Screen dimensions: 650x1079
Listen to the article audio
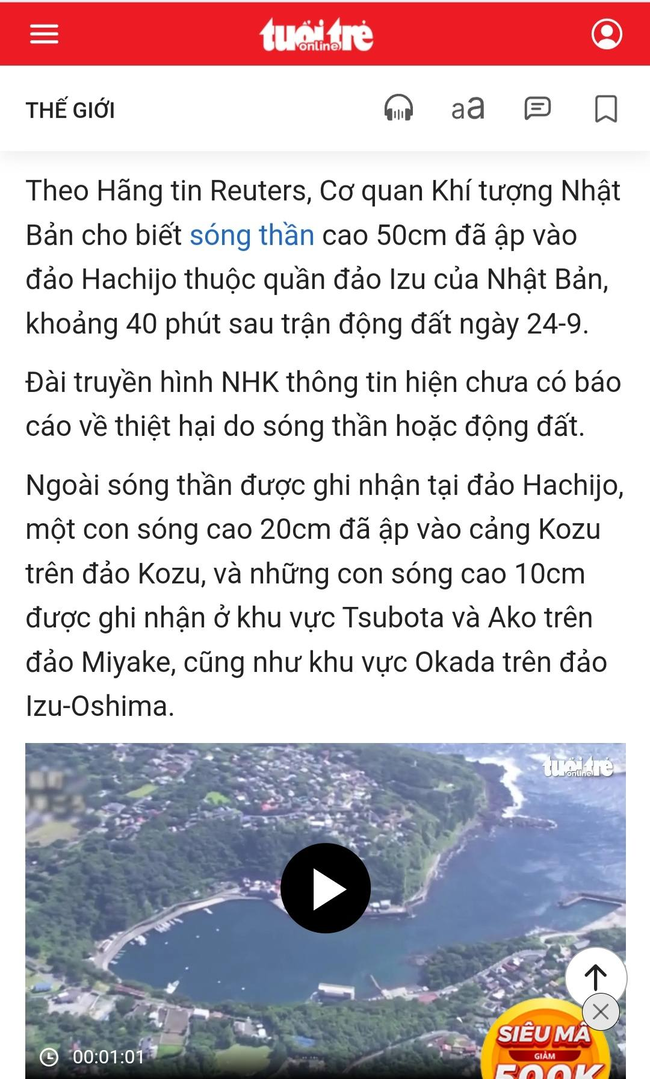(399, 108)
